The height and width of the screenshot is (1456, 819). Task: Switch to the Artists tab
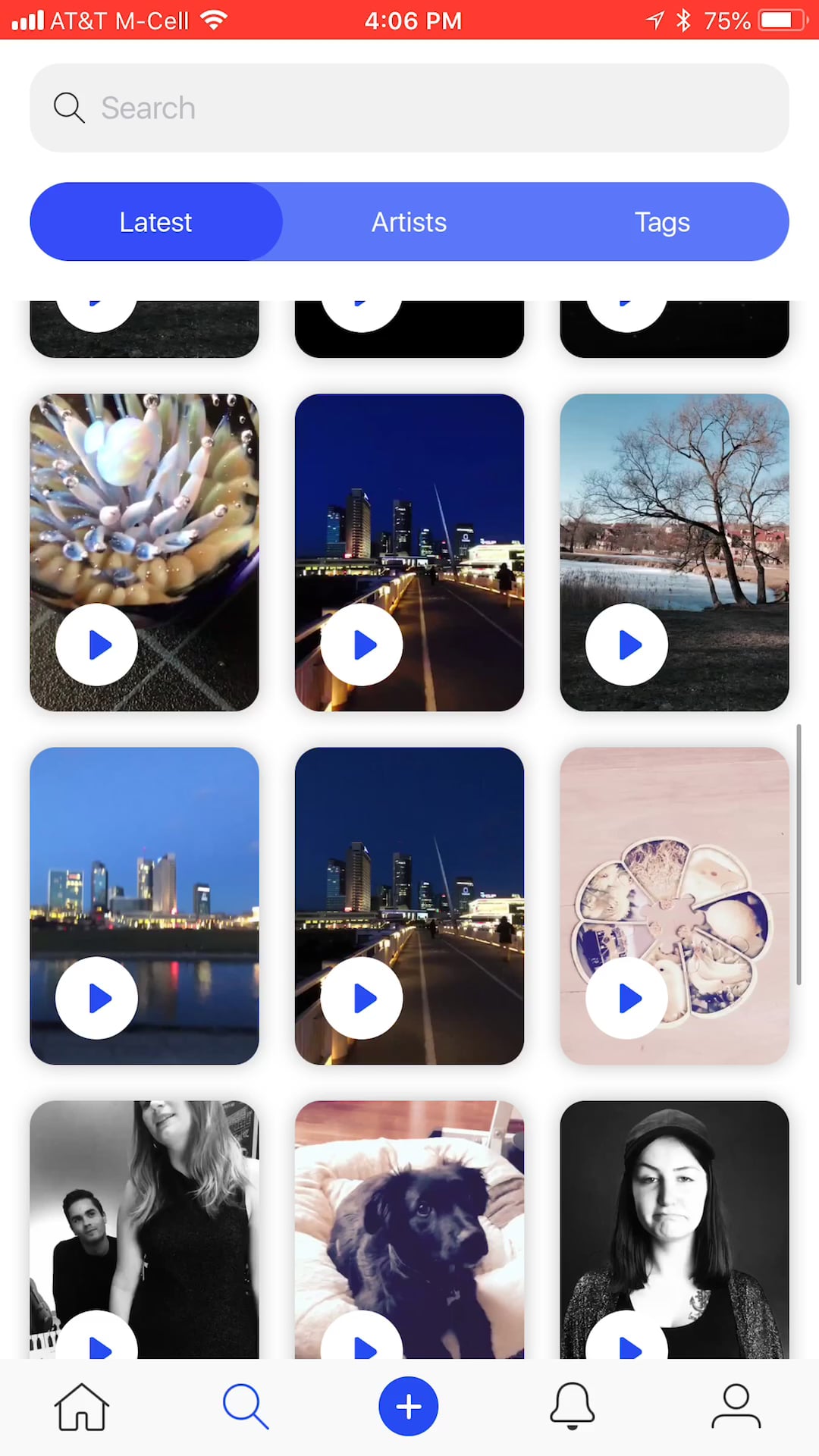(409, 222)
